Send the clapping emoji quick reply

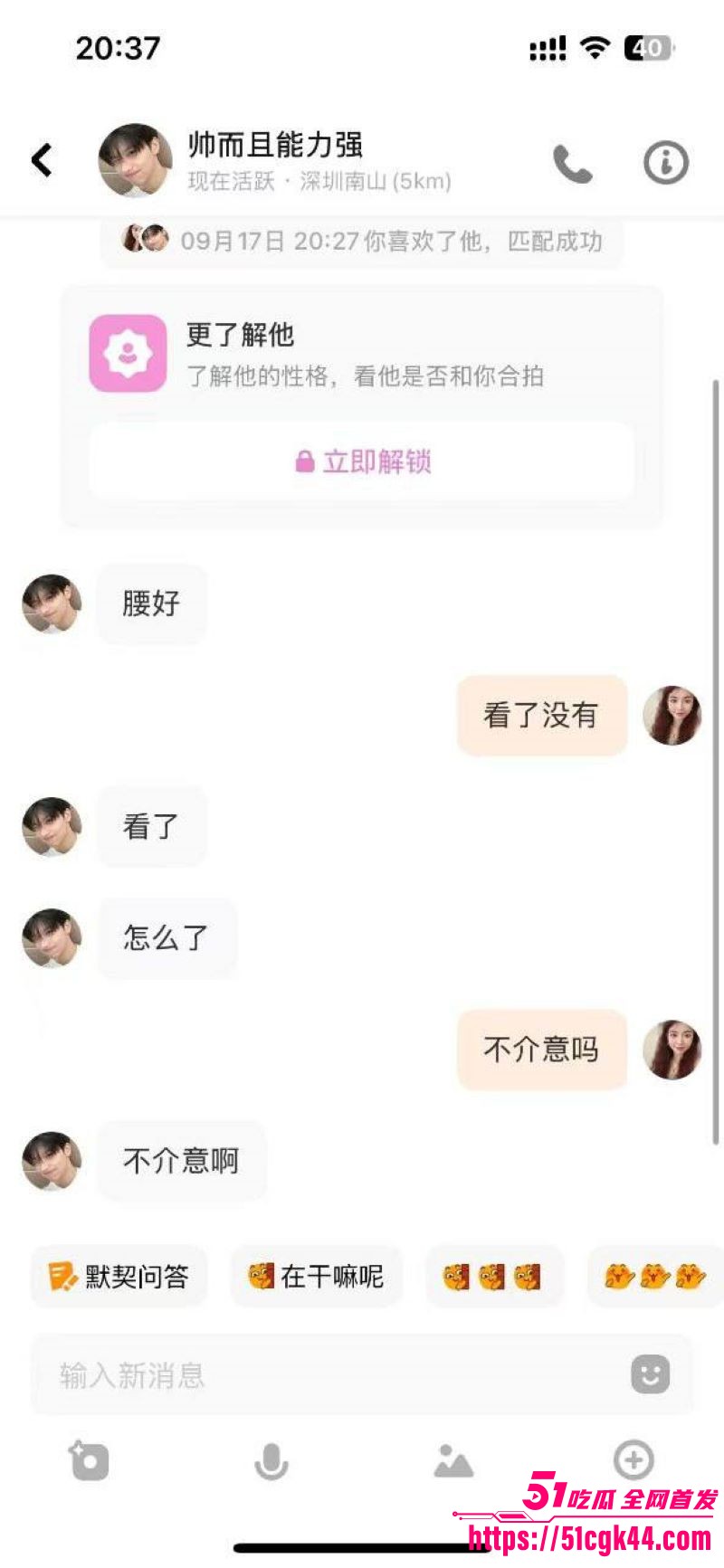pyautogui.click(x=654, y=1276)
